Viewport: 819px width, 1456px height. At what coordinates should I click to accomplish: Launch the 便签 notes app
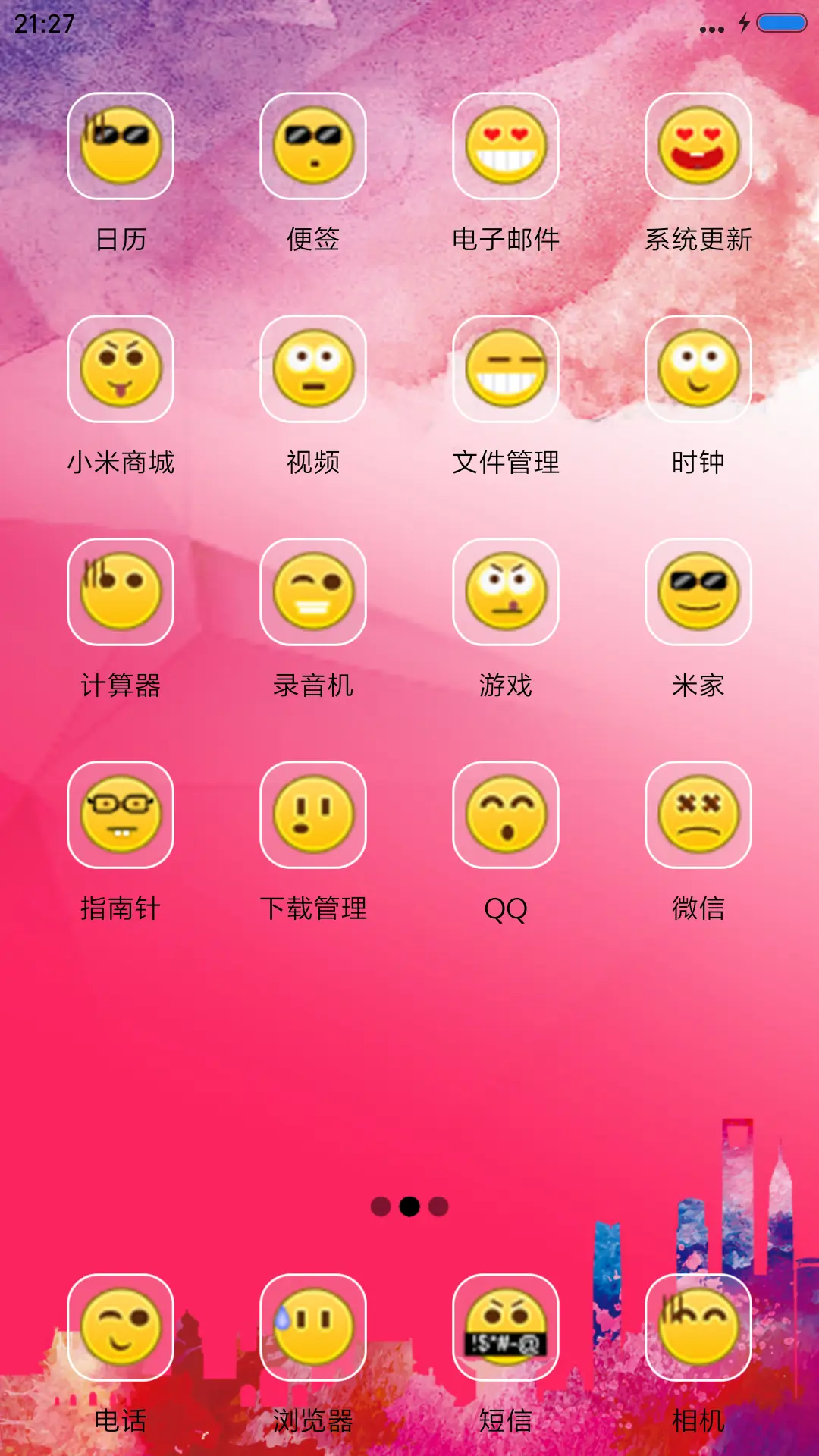[313, 147]
